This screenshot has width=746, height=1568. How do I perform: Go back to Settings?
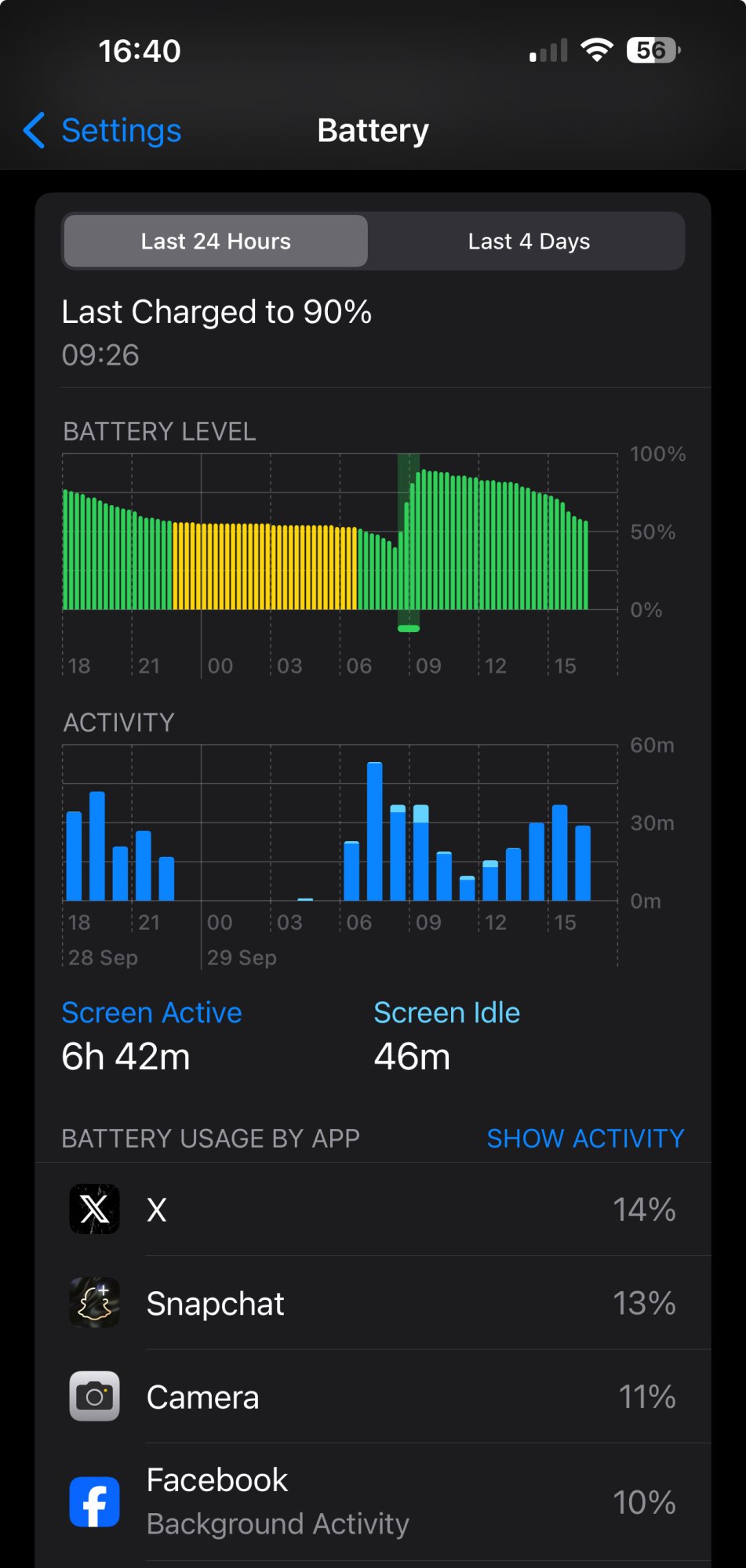click(x=103, y=131)
